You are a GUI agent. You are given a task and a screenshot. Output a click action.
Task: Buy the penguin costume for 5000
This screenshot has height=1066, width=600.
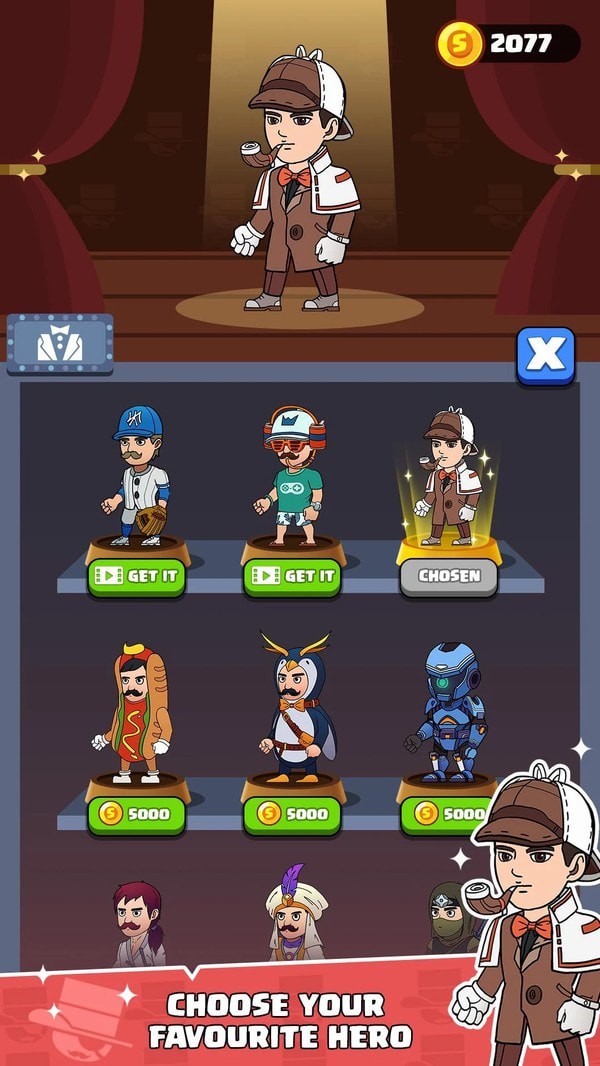click(293, 813)
